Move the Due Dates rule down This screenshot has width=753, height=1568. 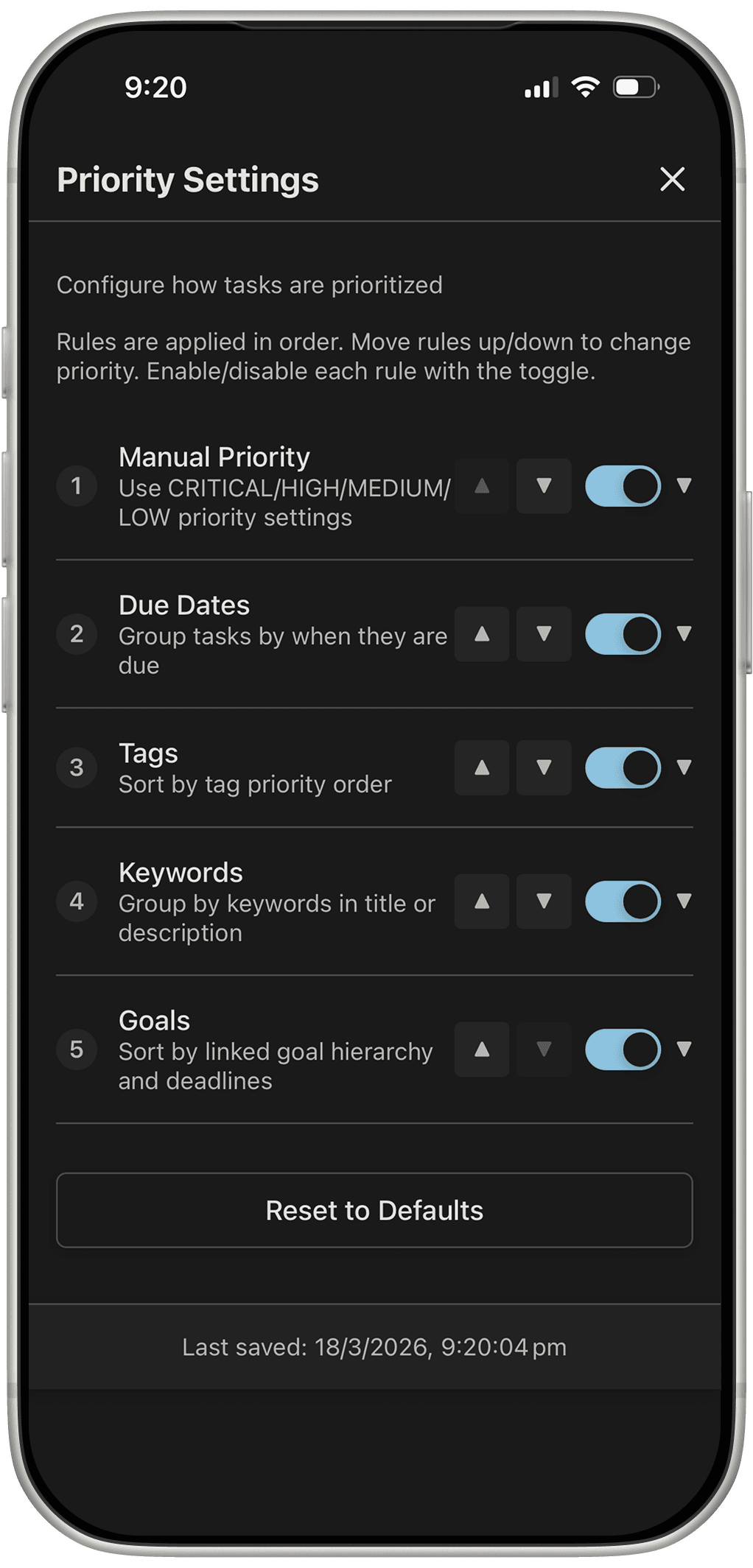(543, 634)
